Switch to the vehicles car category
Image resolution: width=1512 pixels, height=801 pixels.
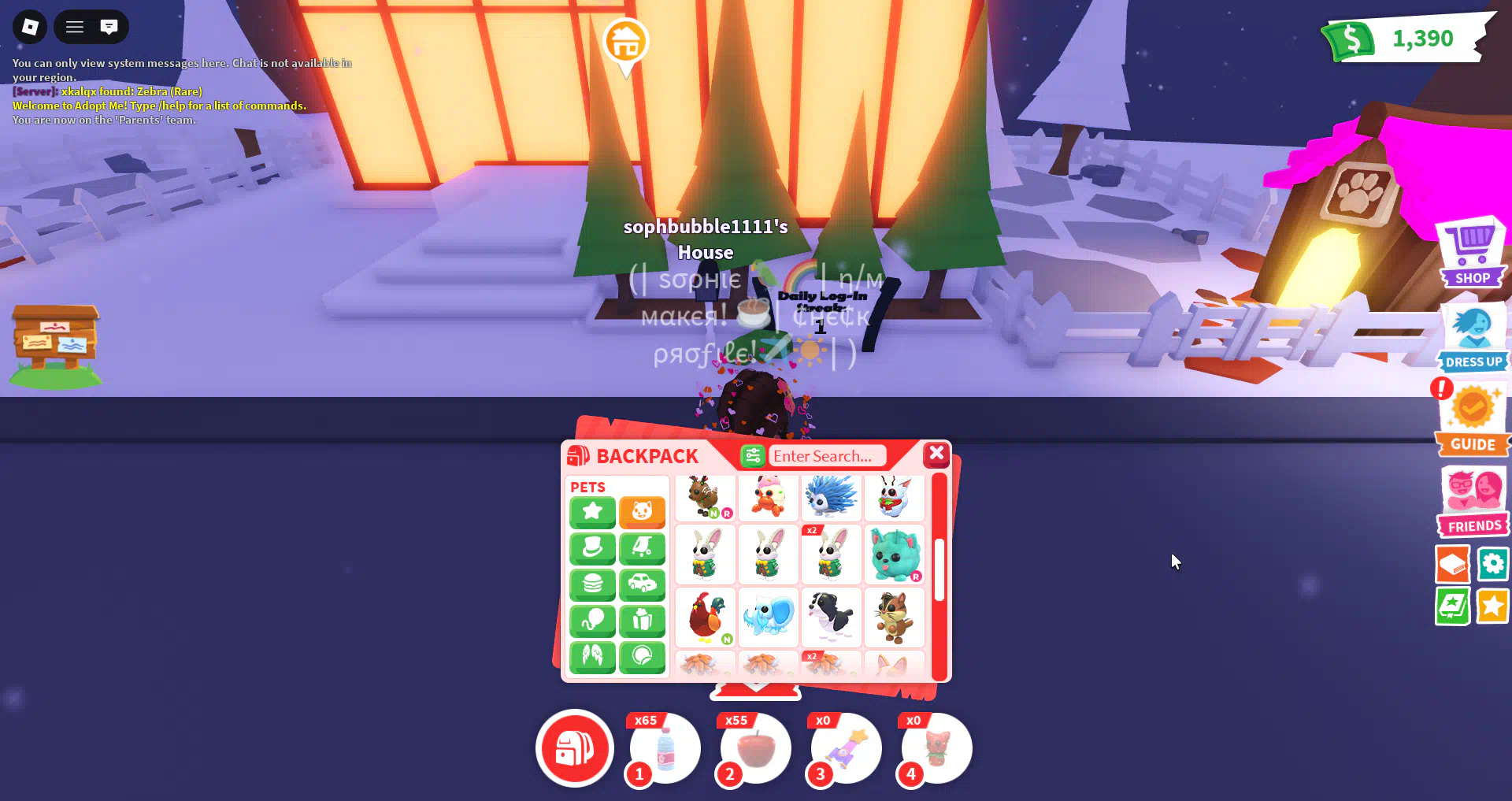(642, 584)
